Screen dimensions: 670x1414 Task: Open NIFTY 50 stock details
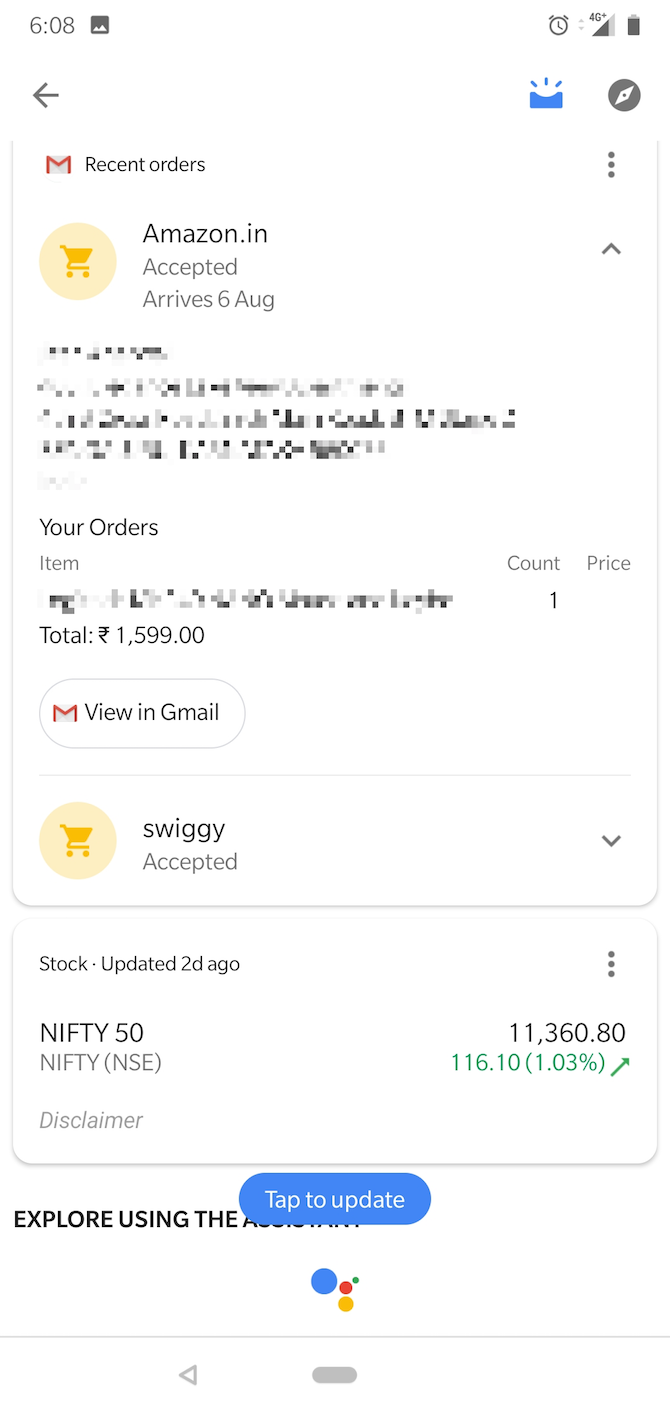pyautogui.click(x=92, y=1033)
